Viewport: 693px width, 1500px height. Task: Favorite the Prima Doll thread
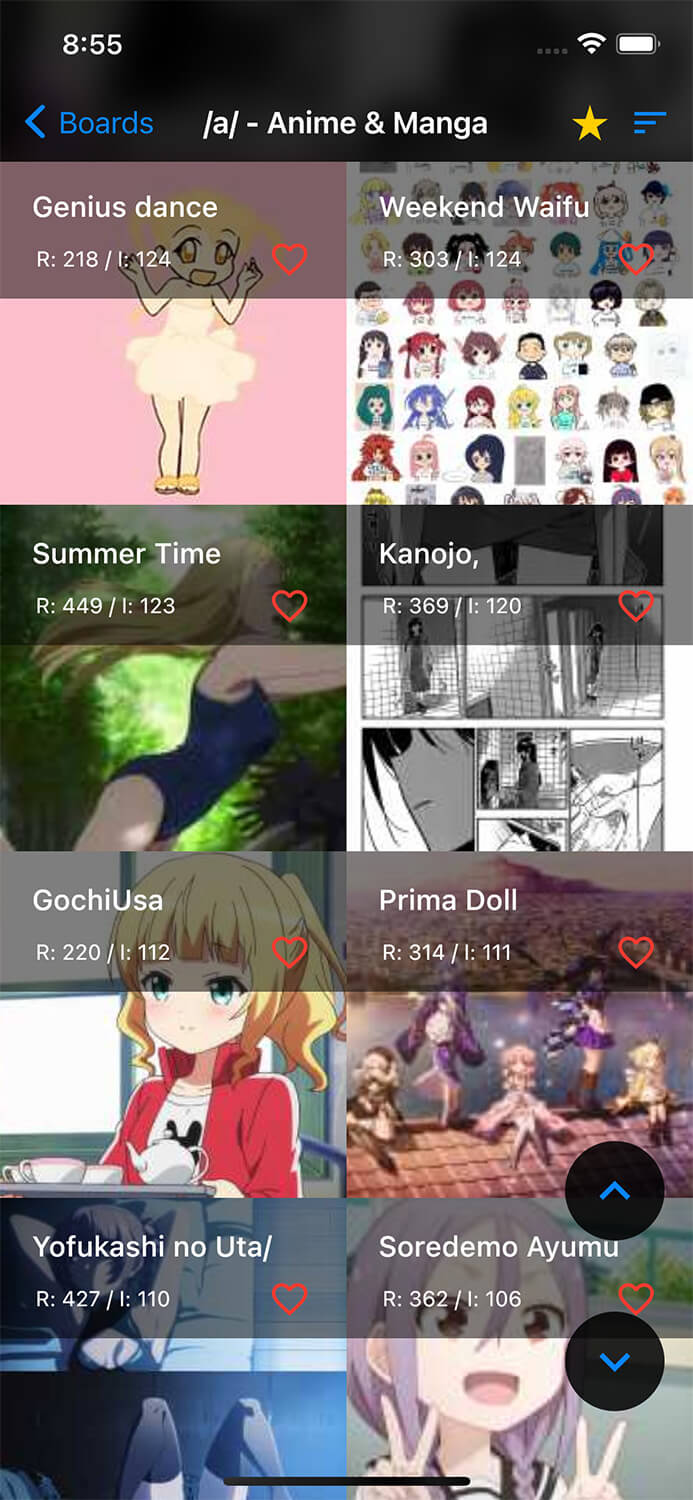(636, 952)
